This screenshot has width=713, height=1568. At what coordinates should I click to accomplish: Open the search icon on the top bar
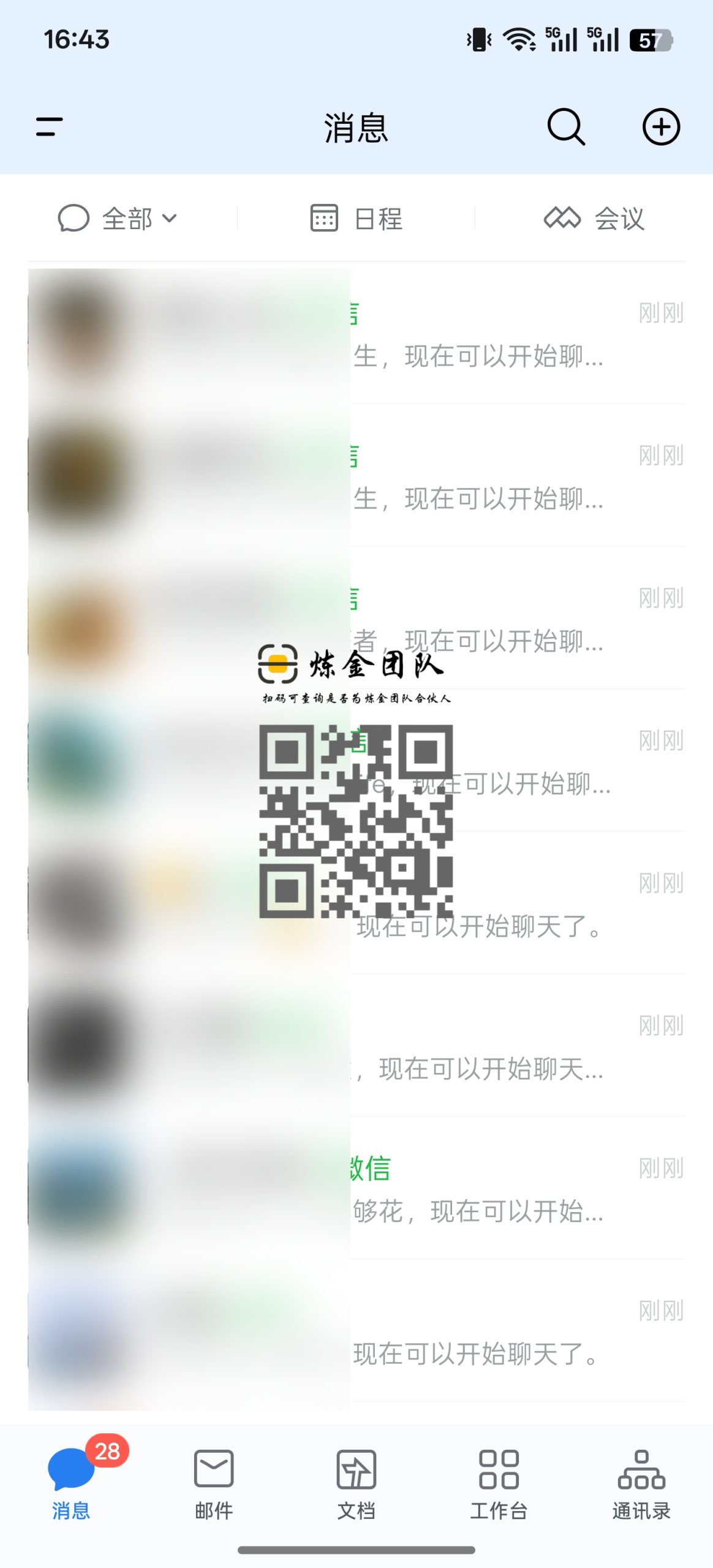(564, 127)
